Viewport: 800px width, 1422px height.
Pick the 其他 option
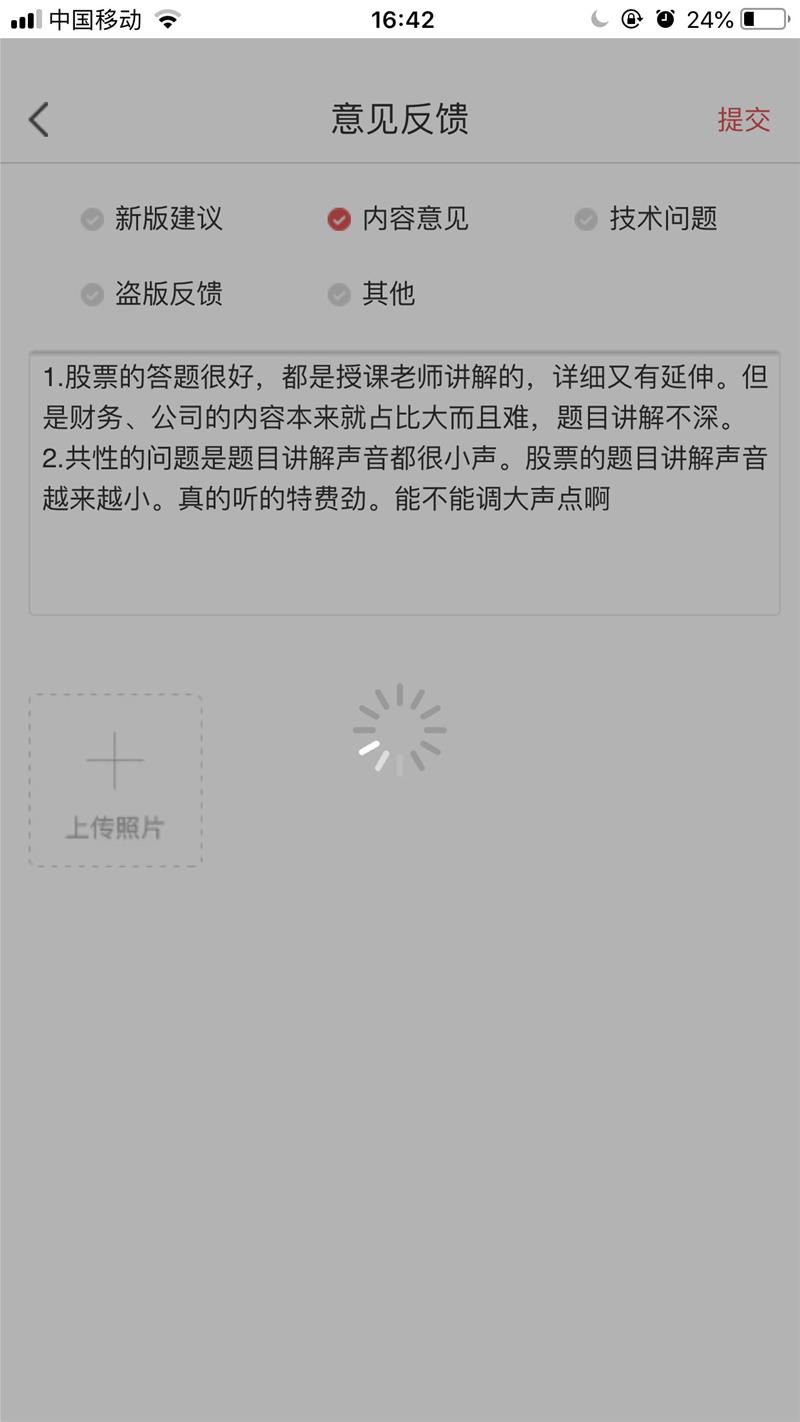click(x=371, y=294)
